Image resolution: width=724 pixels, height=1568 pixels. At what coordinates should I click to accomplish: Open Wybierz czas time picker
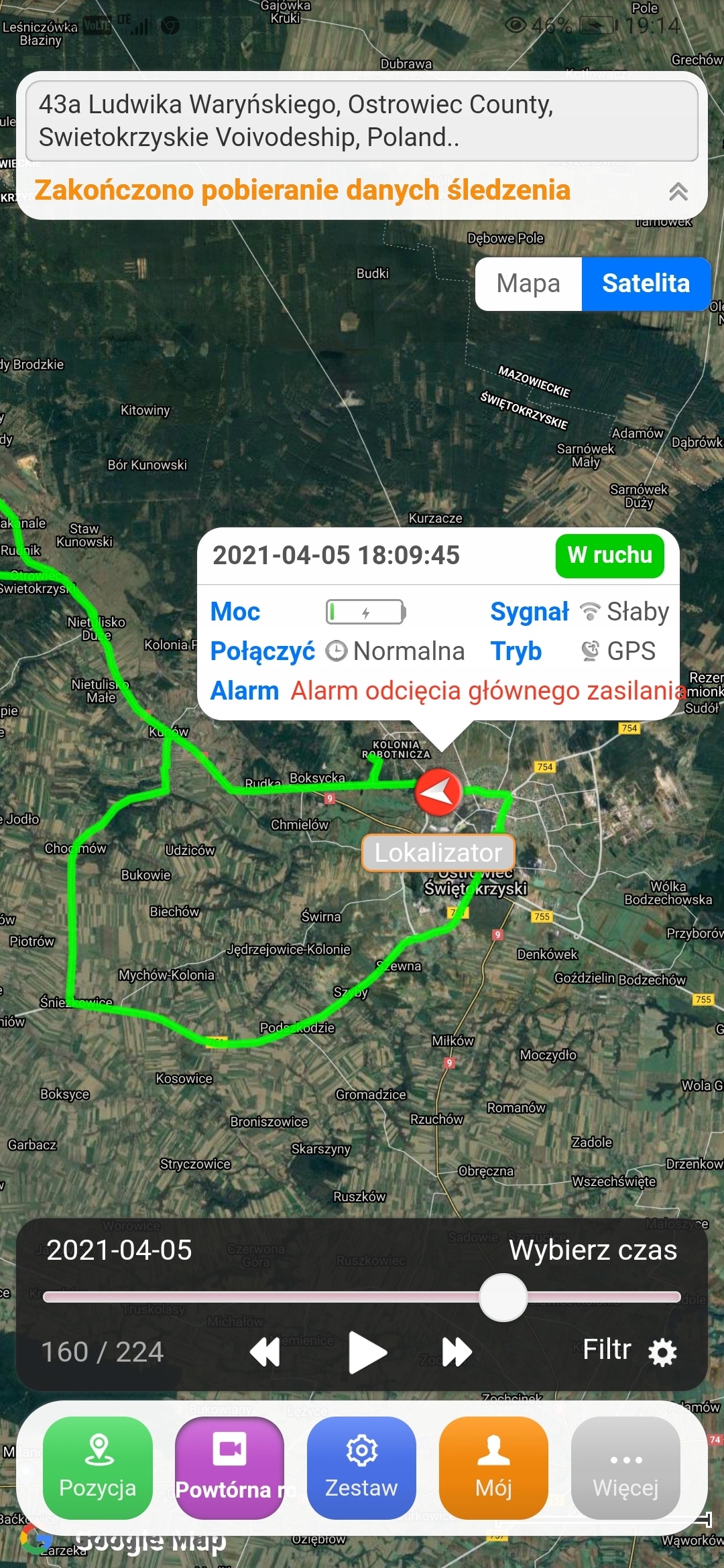tap(593, 1250)
